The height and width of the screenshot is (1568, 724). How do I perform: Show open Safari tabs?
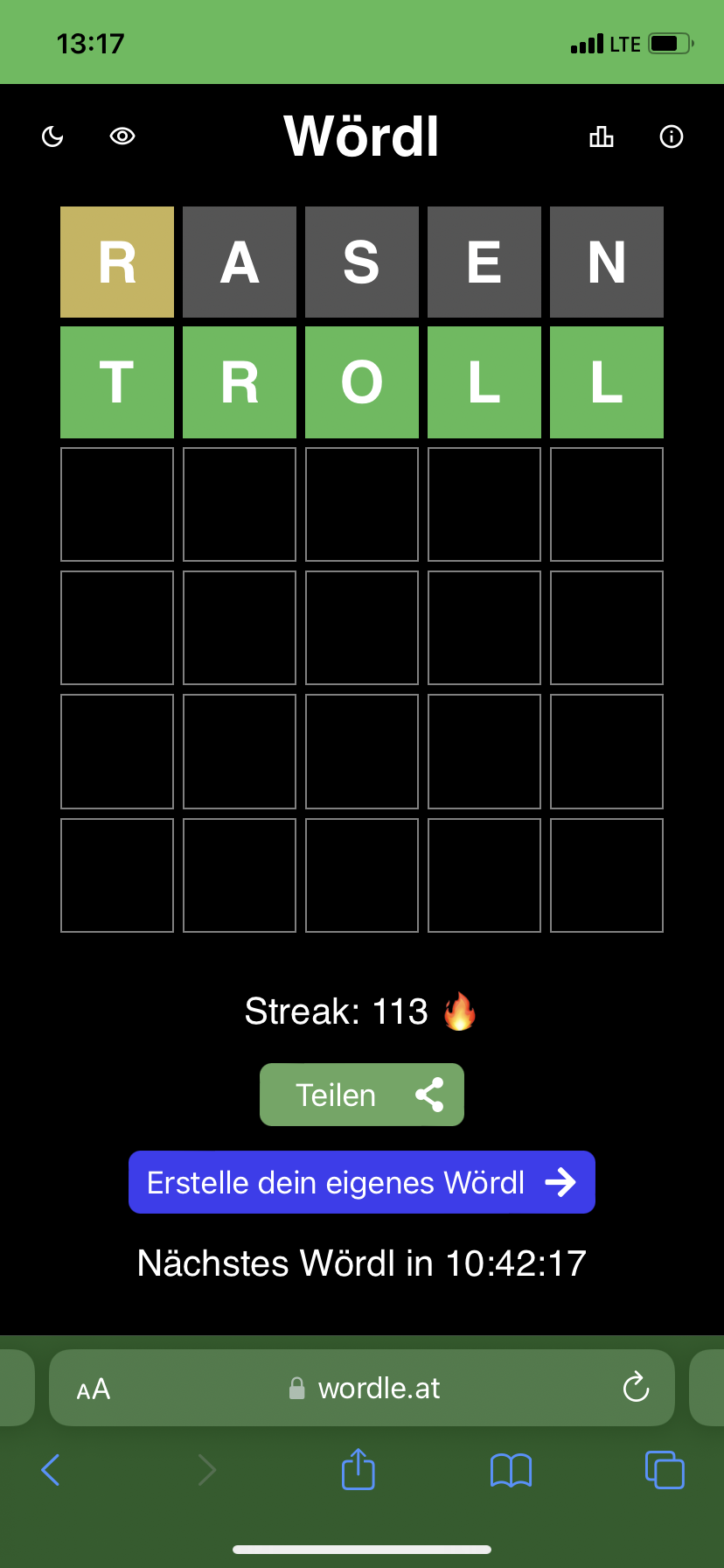pyautogui.click(x=665, y=1470)
